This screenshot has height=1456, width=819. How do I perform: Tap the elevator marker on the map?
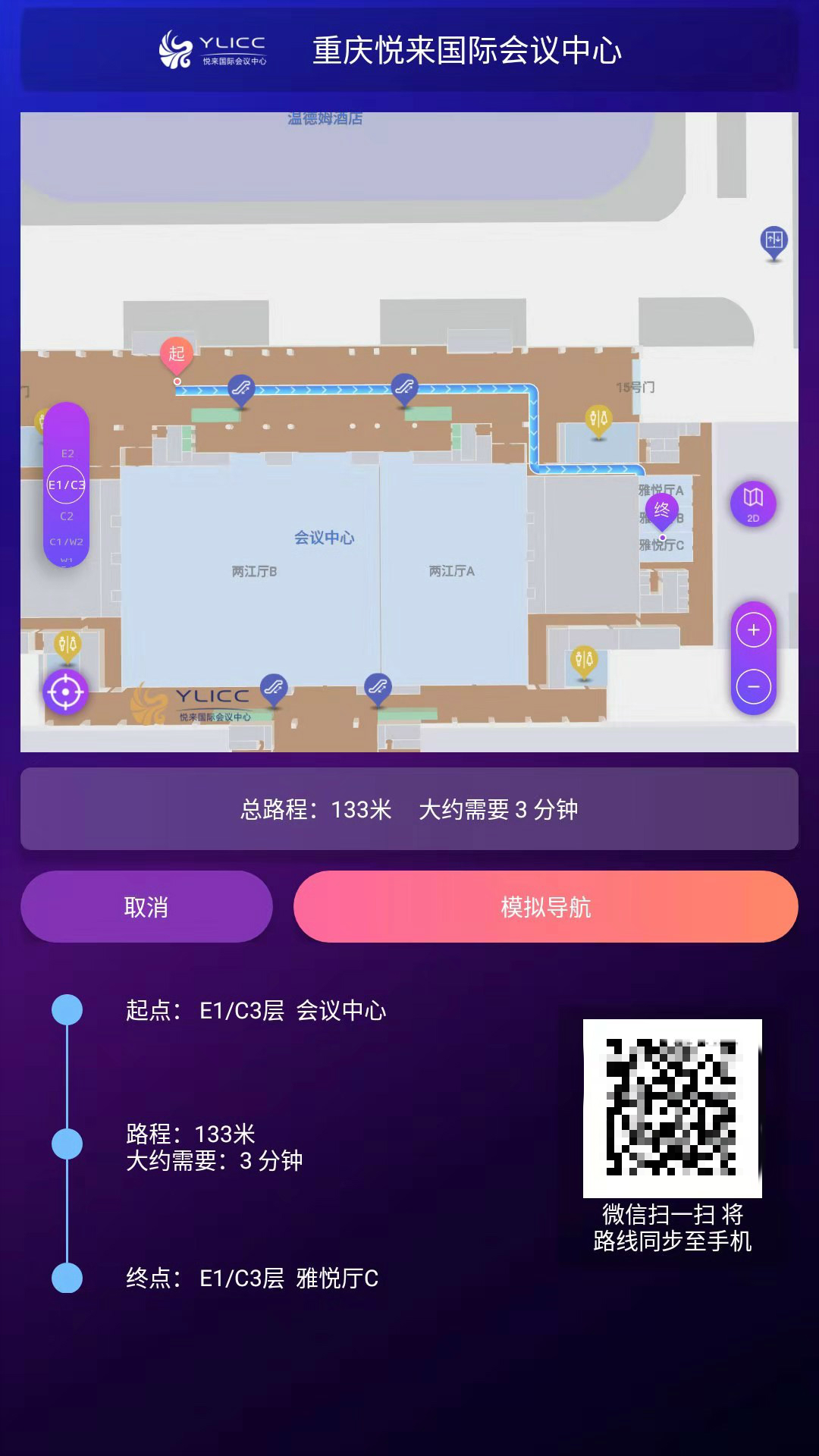pyautogui.click(x=773, y=240)
